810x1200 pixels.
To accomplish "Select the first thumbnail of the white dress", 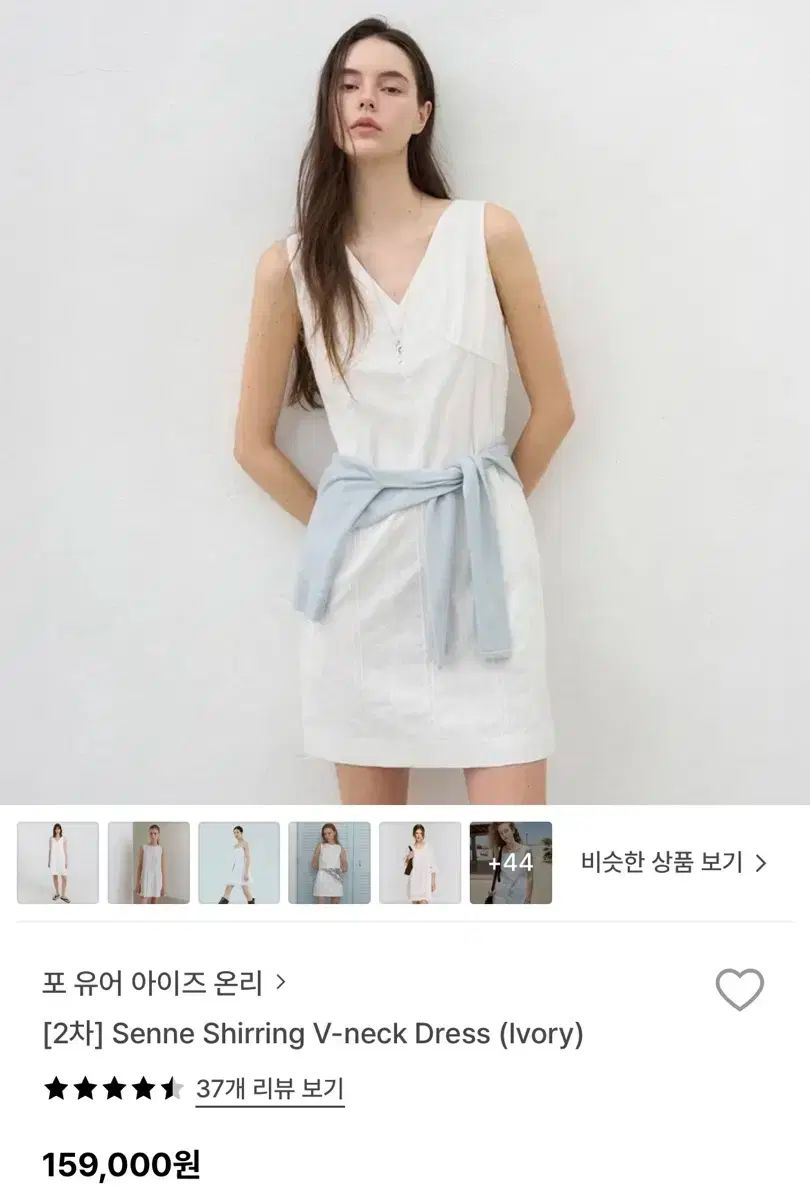I will 58,862.
